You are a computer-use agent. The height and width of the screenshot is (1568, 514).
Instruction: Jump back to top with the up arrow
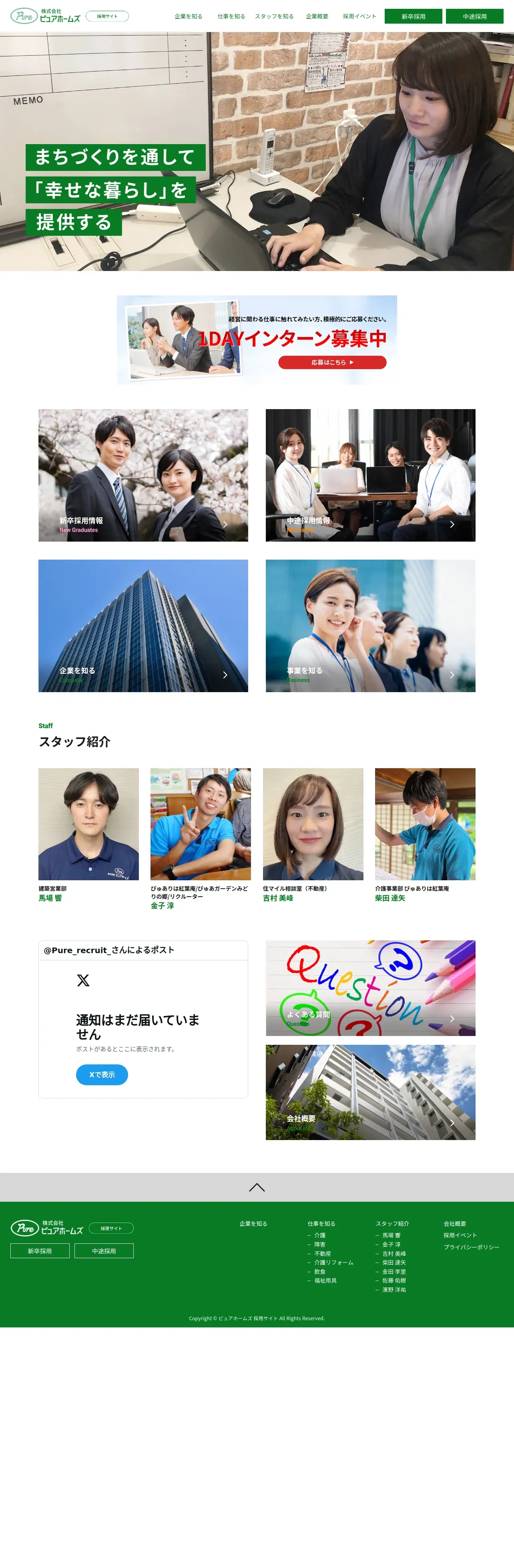click(257, 1187)
